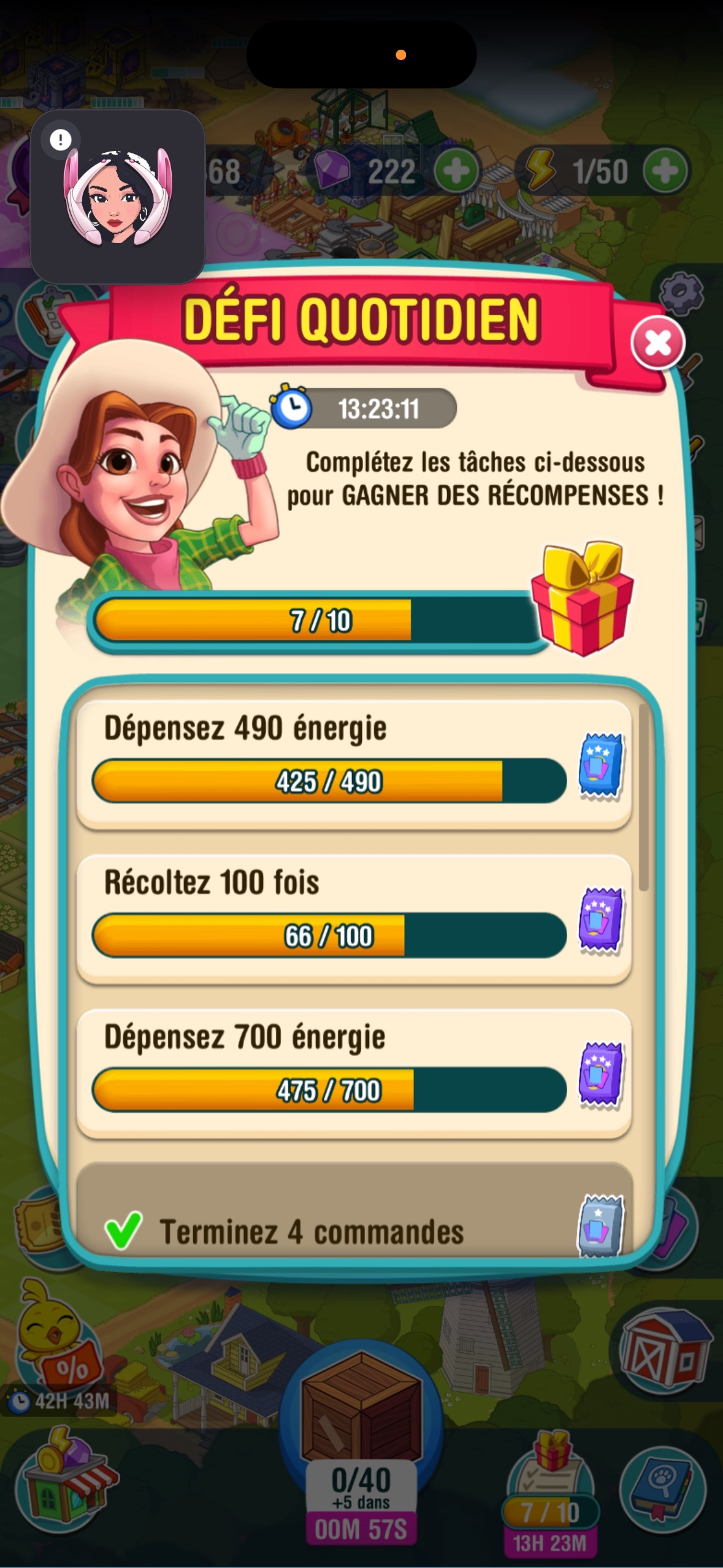Tap the gift box reward
Image resolution: width=723 pixels, height=1568 pixels.
[581, 600]
